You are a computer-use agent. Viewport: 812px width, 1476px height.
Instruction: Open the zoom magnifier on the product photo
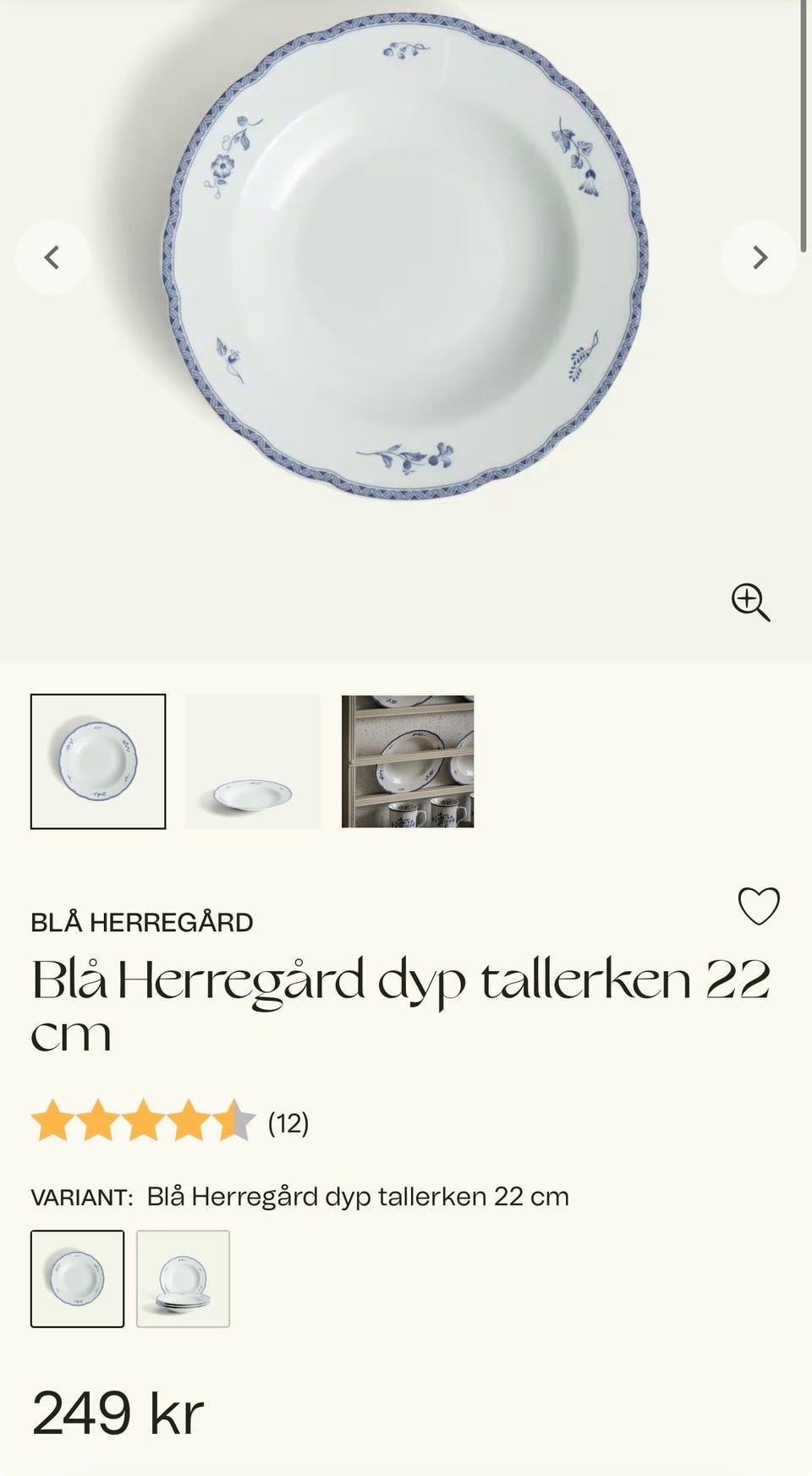pos(749,601)
